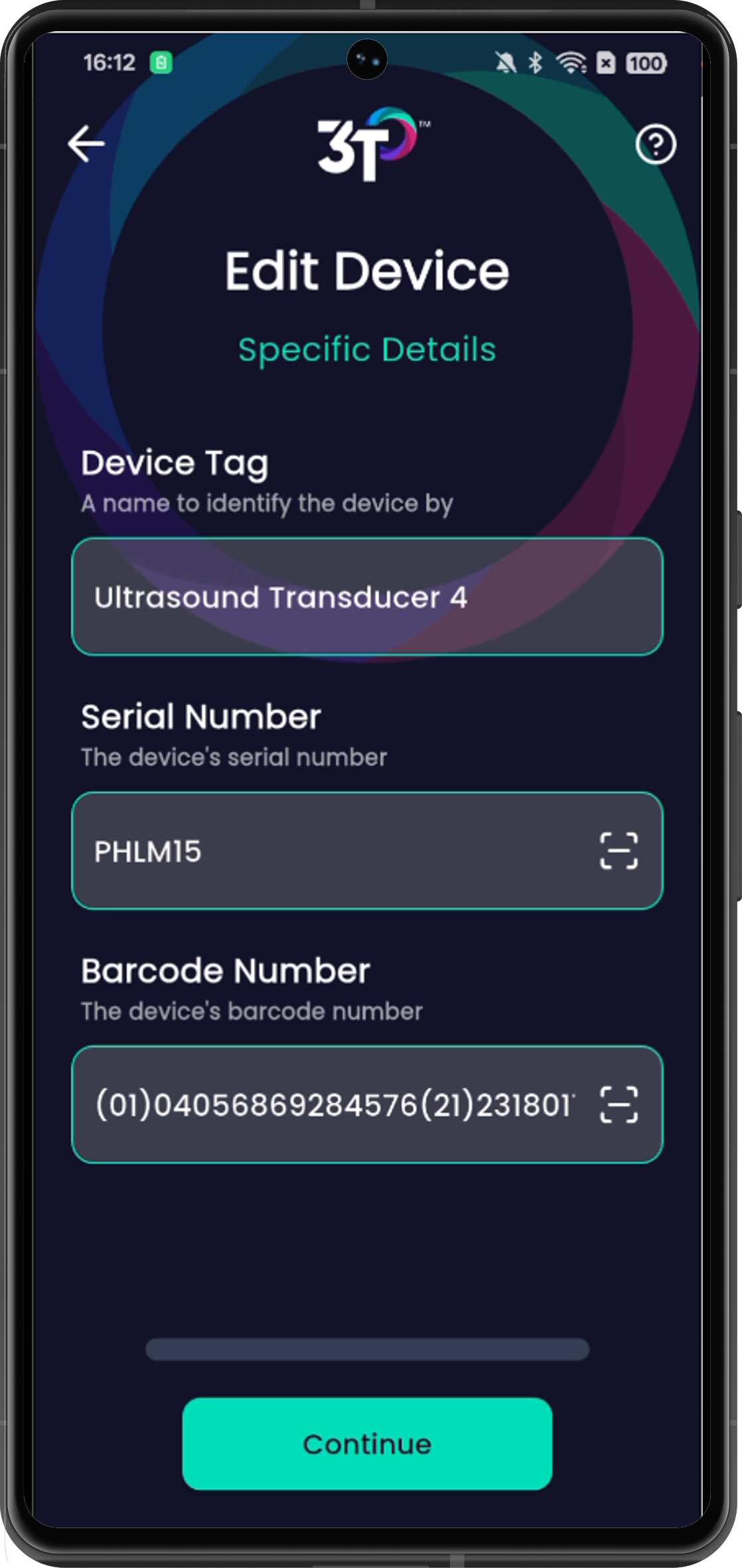Edit the Device Tag field
This screenshot has width=742, height=1568.
point(367,596)
